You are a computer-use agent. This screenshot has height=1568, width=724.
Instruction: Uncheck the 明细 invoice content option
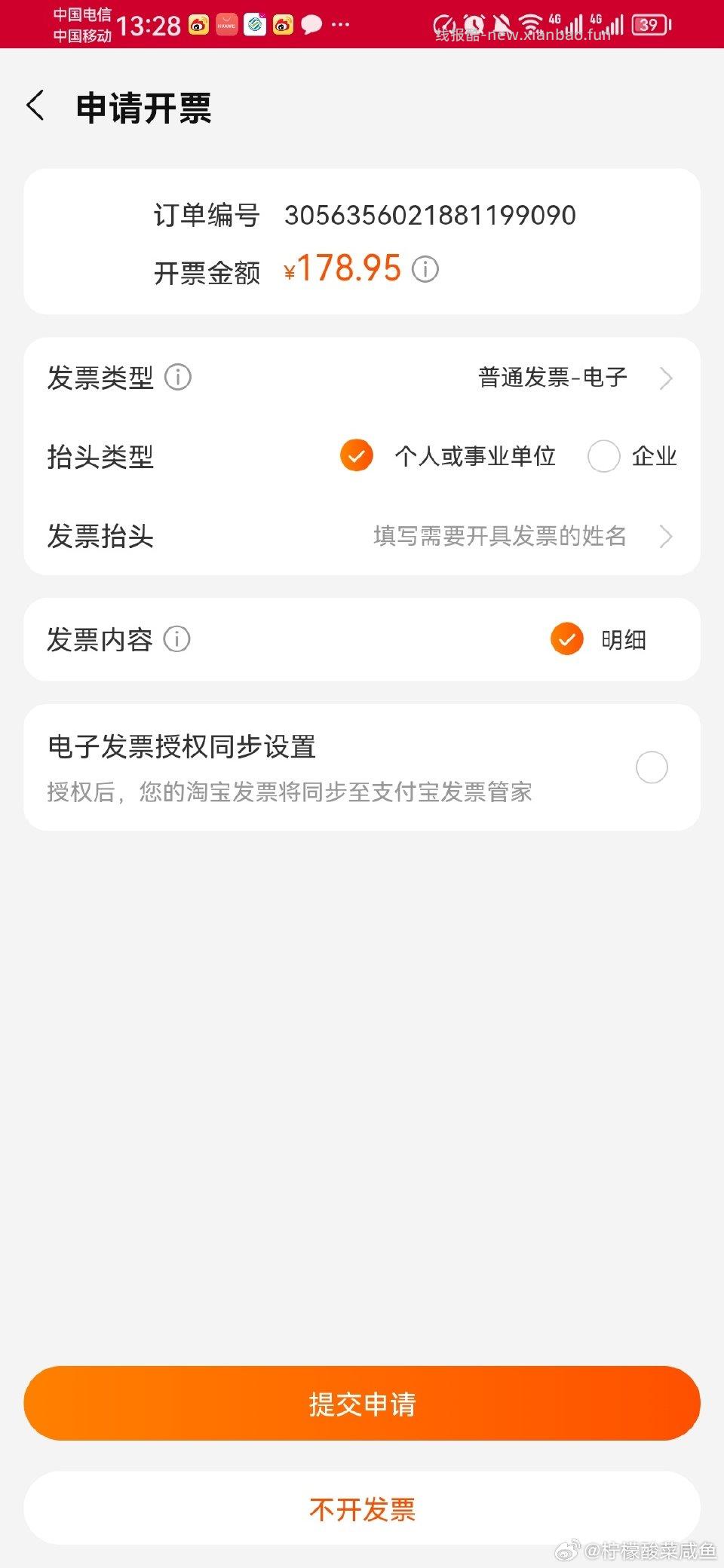click(x=566, y=639)
